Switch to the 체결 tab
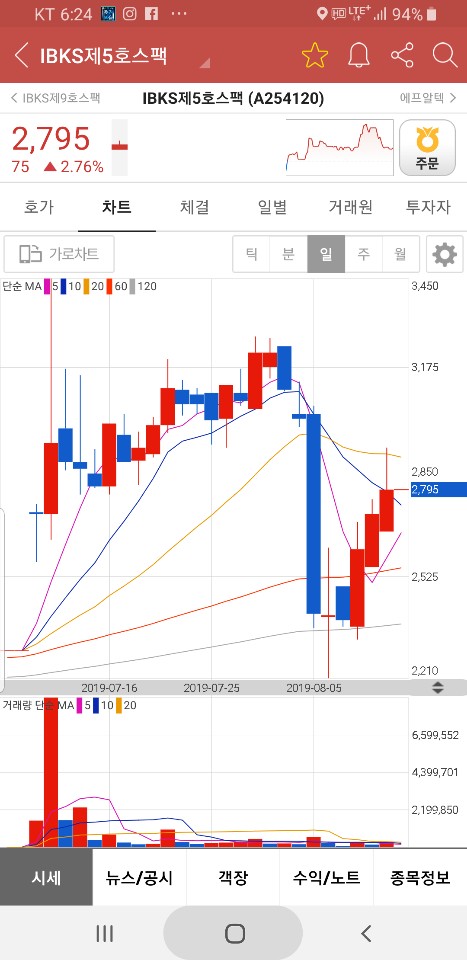This screenshot has height=960, width=467. click(195, 207)
